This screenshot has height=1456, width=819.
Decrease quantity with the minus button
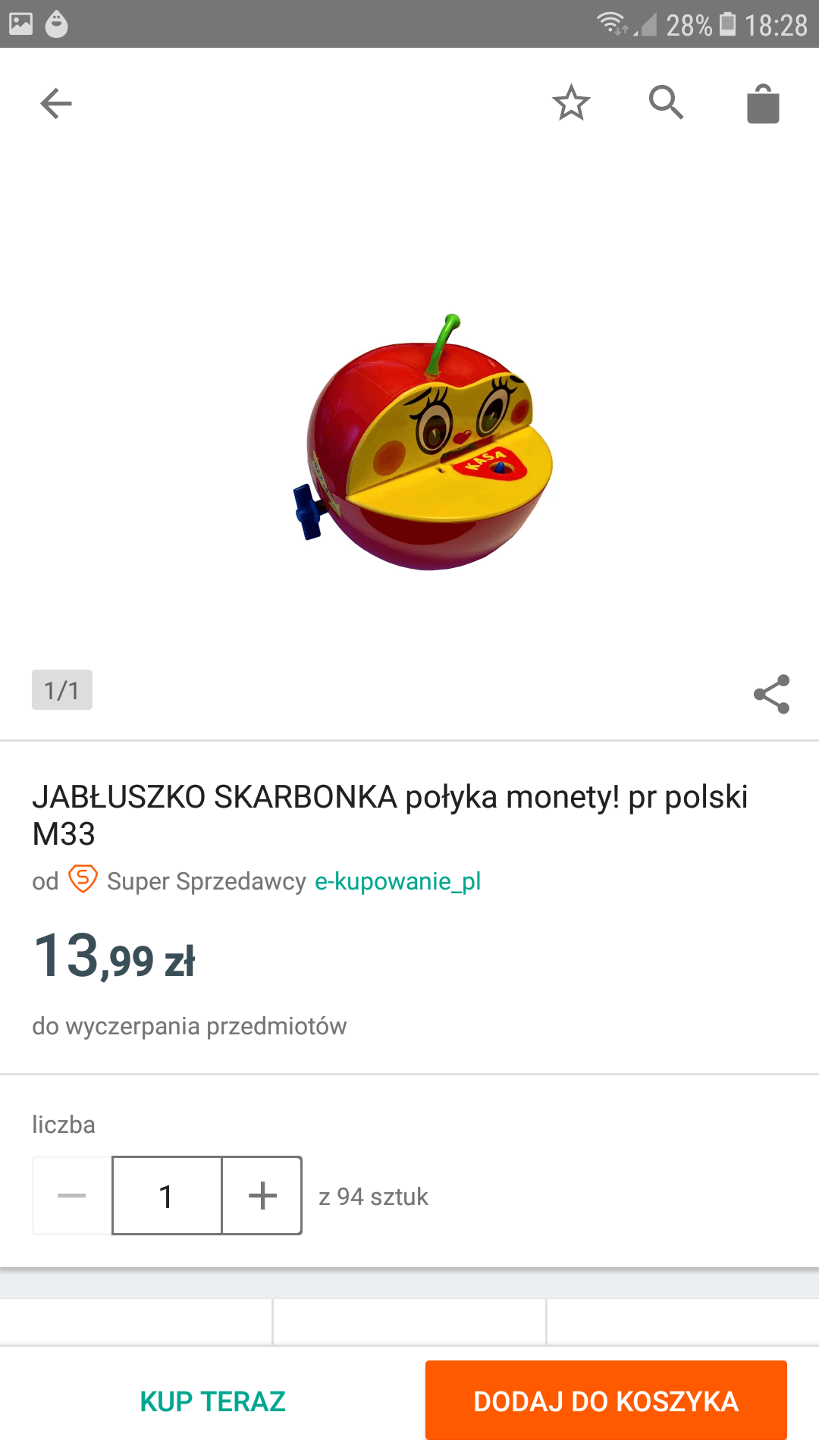72,1196
